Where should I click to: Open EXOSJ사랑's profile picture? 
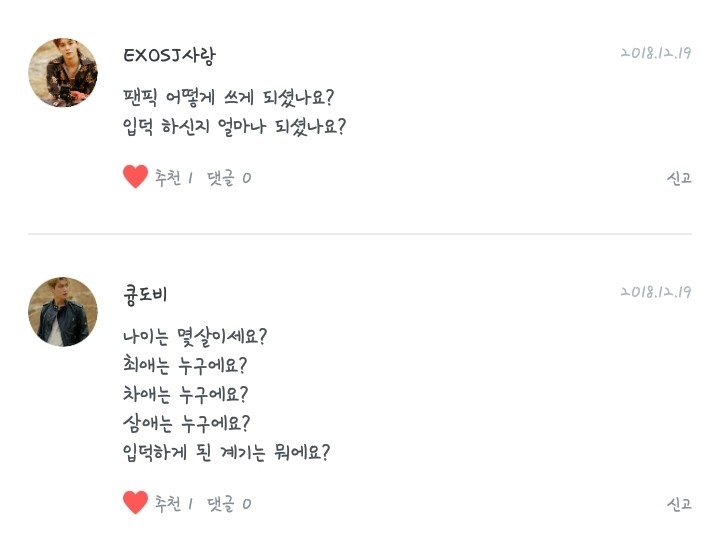pos(63,73)
